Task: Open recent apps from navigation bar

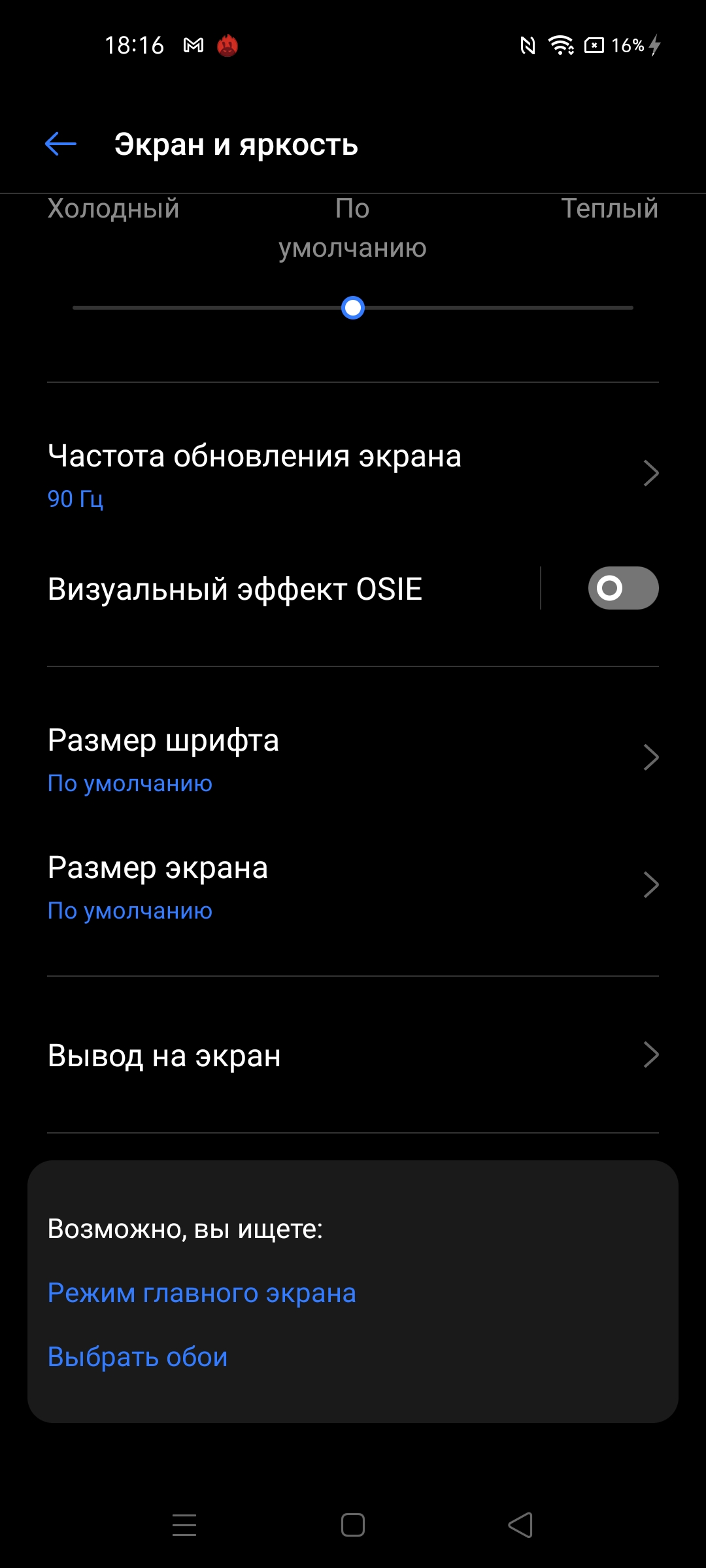Action: pyautogui.click(x=184, y=1525)
